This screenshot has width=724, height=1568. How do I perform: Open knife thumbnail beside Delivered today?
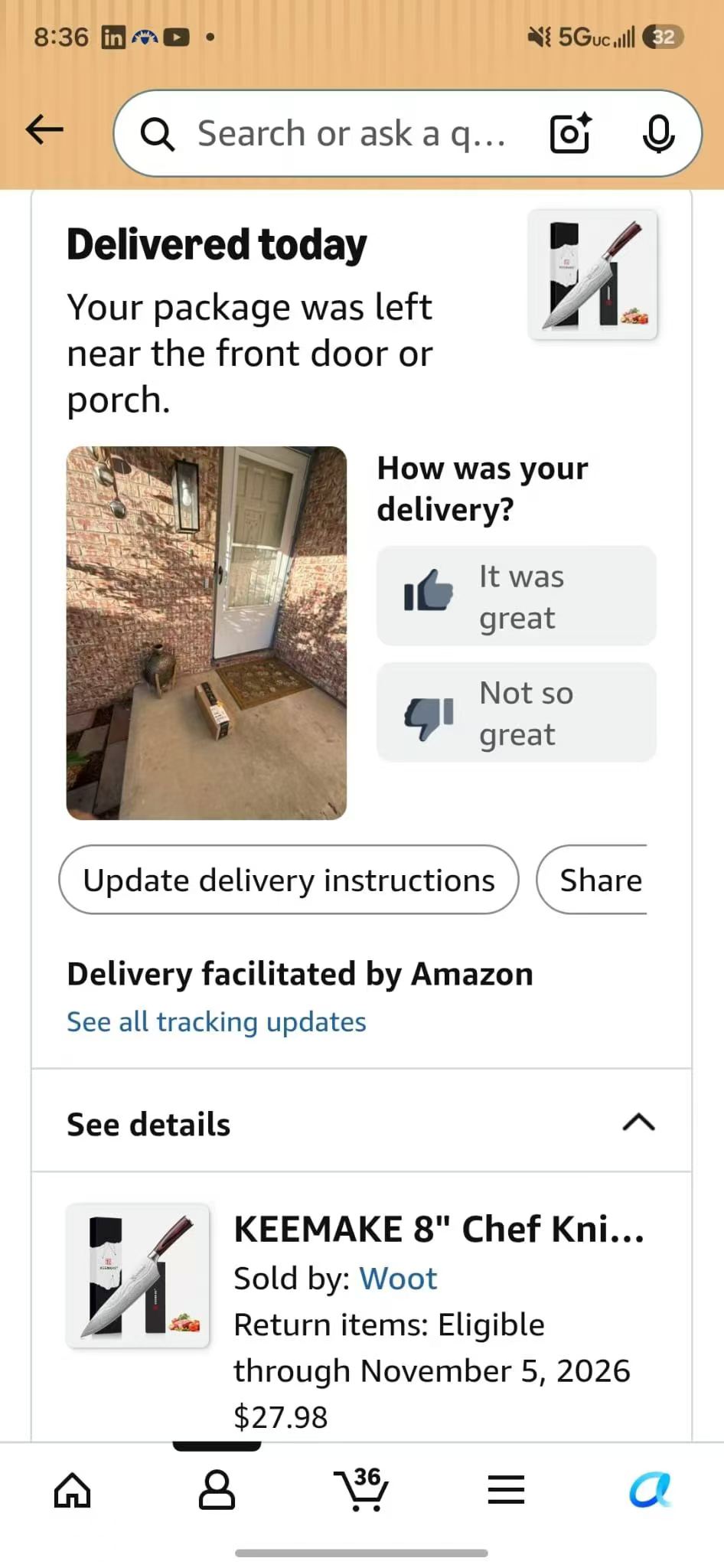(x=593, y=274)
